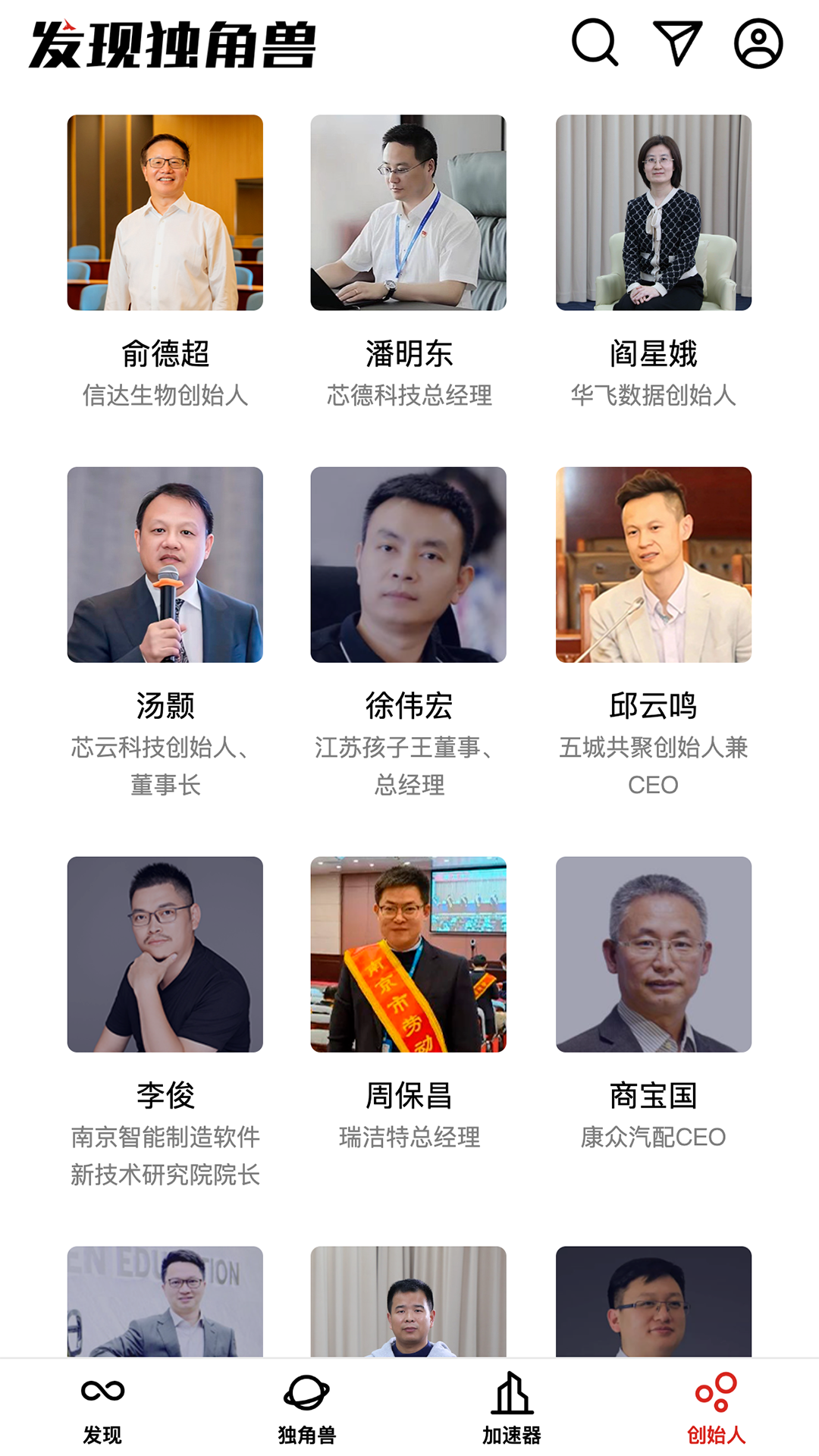The height and width of the screenshot is (1456, 819).
Task: Select the 李俊 card
Action: pyautogui.click(x=165, y=955)
